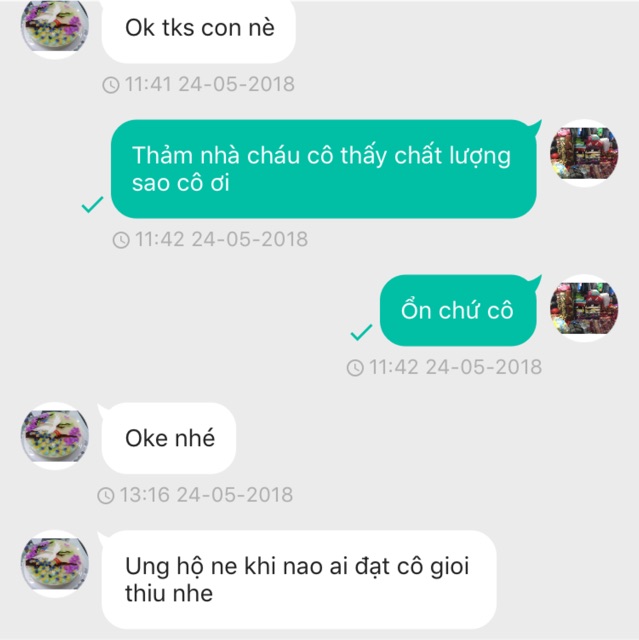Viewport: 639px width, 640px height.
Task: Open sender's avatar beside "Ok tks con nè"
Action: (x=54, y=26)
